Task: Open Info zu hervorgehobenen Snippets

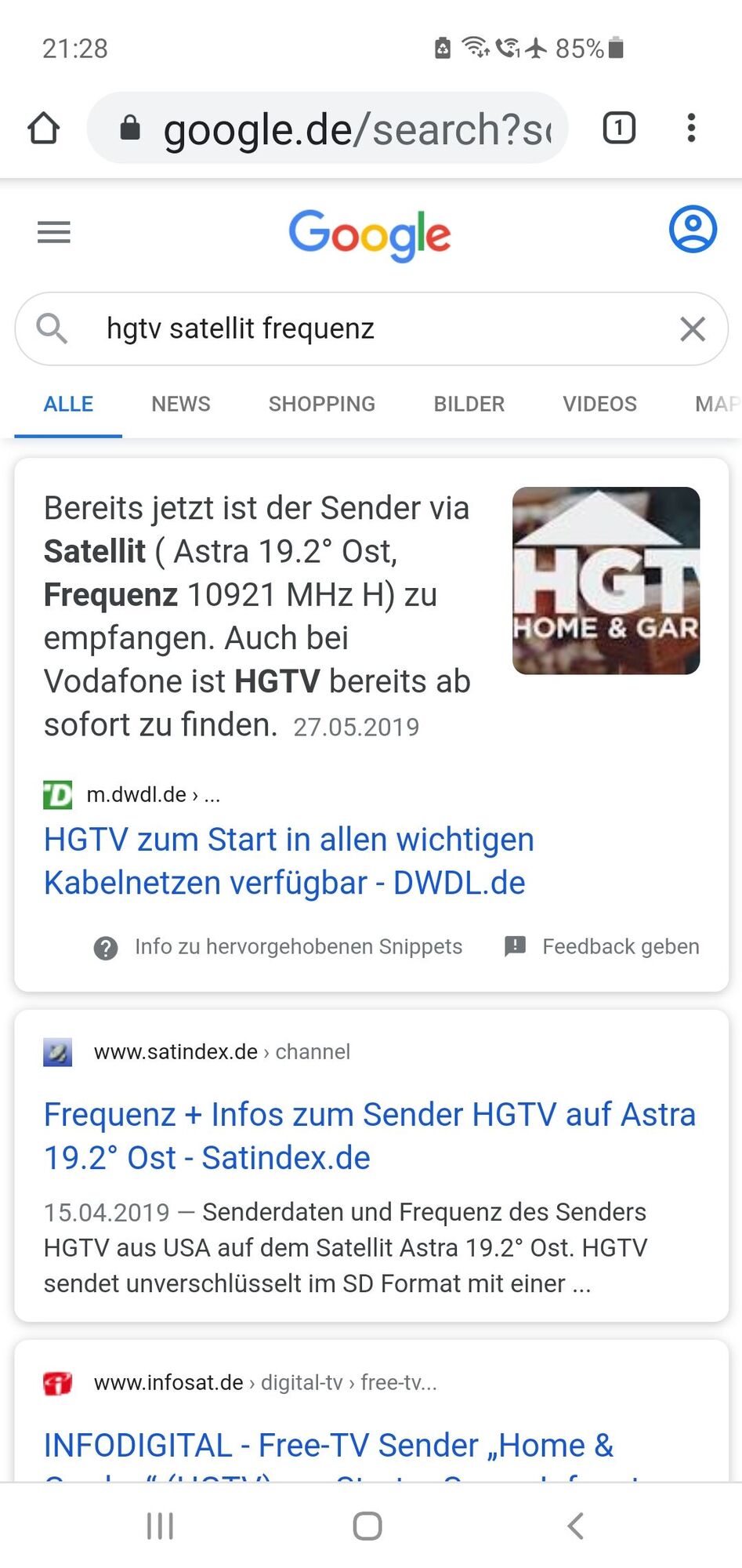Action: pyautogui.click(x=298, y=947)
